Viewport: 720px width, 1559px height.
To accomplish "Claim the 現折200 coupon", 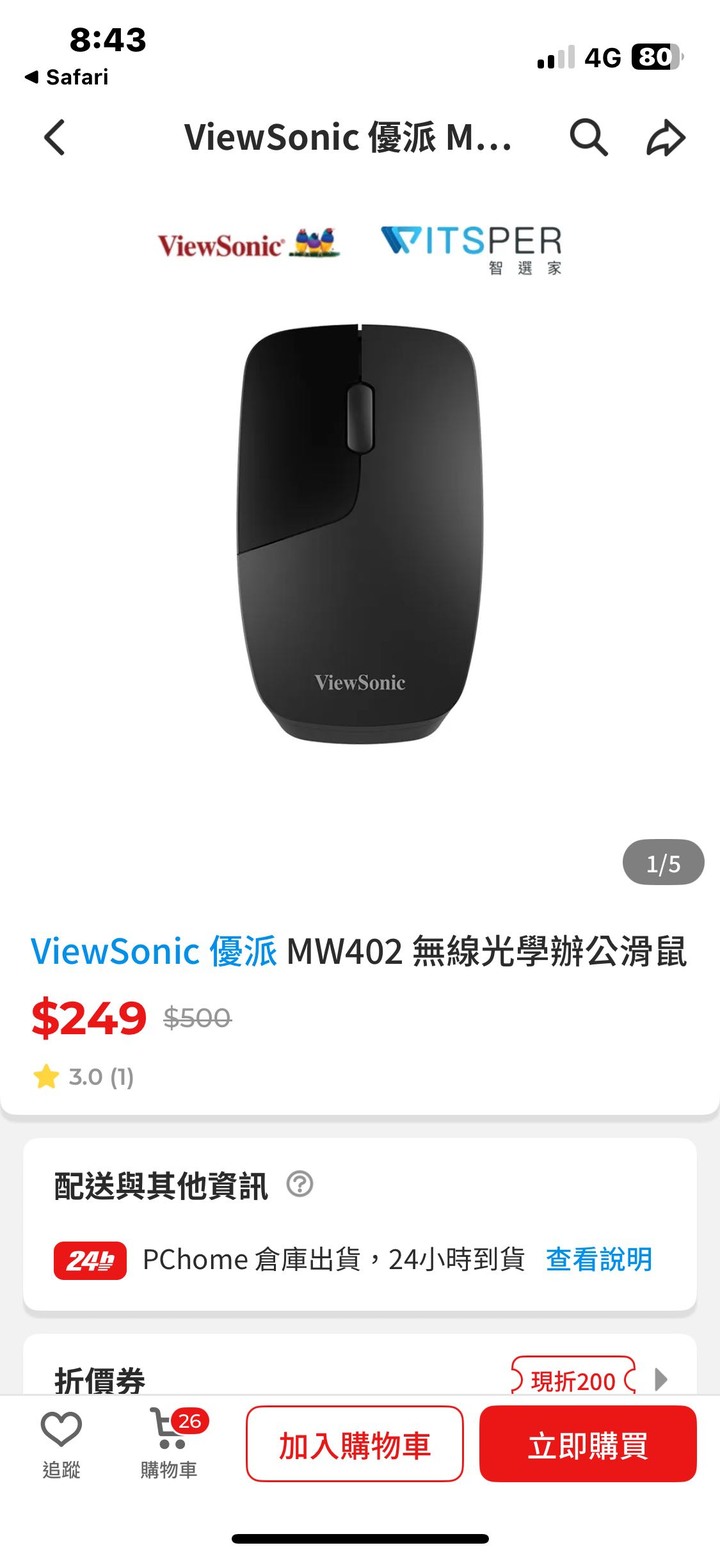I will click(x=573, y=1380).
